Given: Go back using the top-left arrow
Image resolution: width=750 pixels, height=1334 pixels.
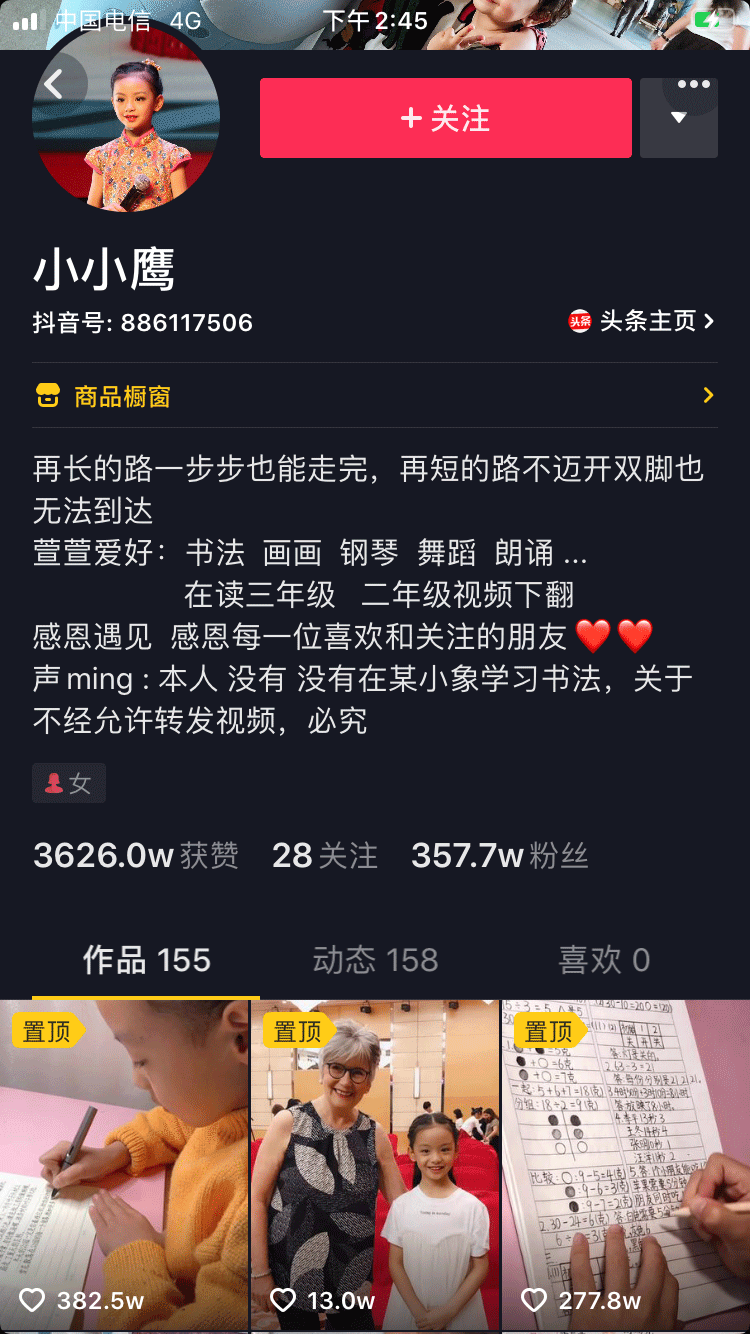Looking at the screenshot, I should point(56,86).
